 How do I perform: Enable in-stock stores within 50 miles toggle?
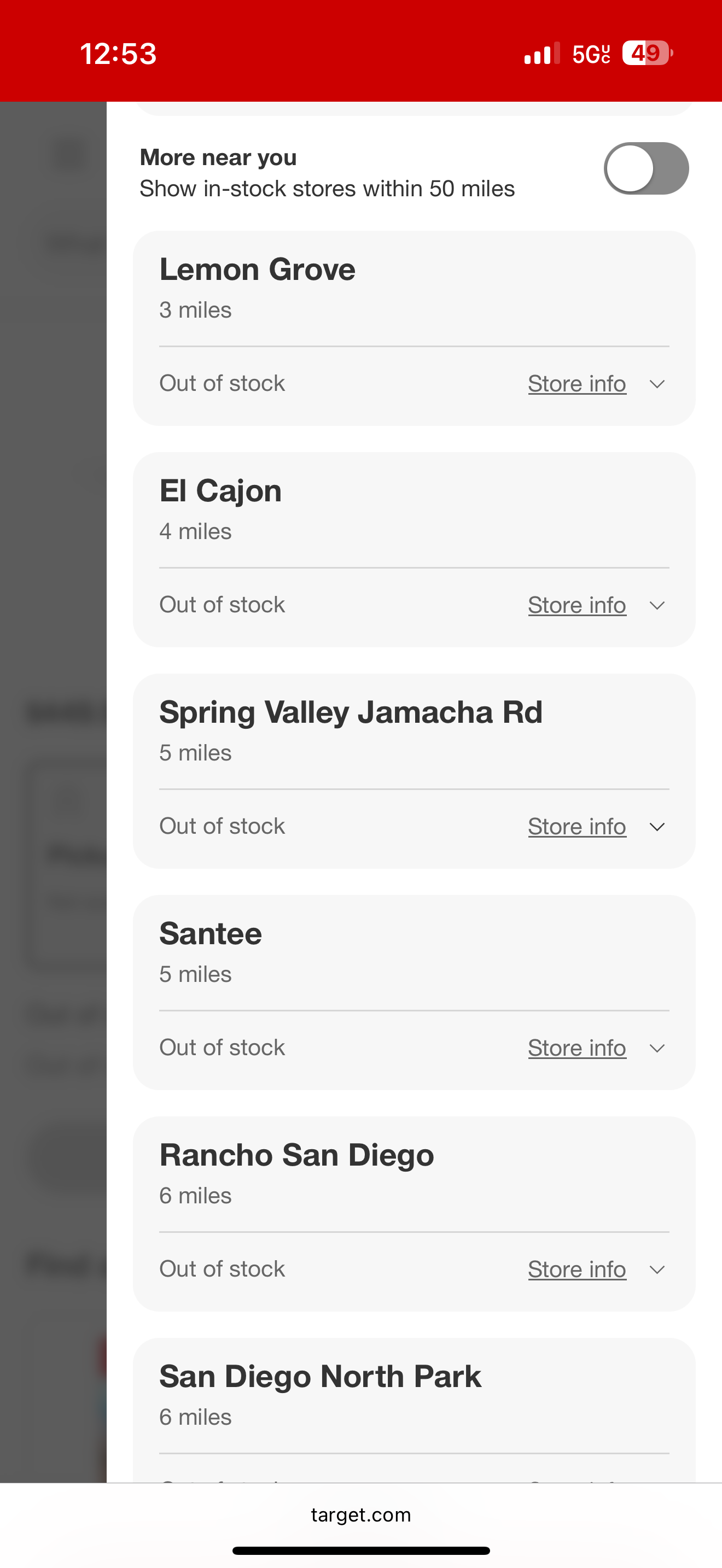[x=646, y=168]
